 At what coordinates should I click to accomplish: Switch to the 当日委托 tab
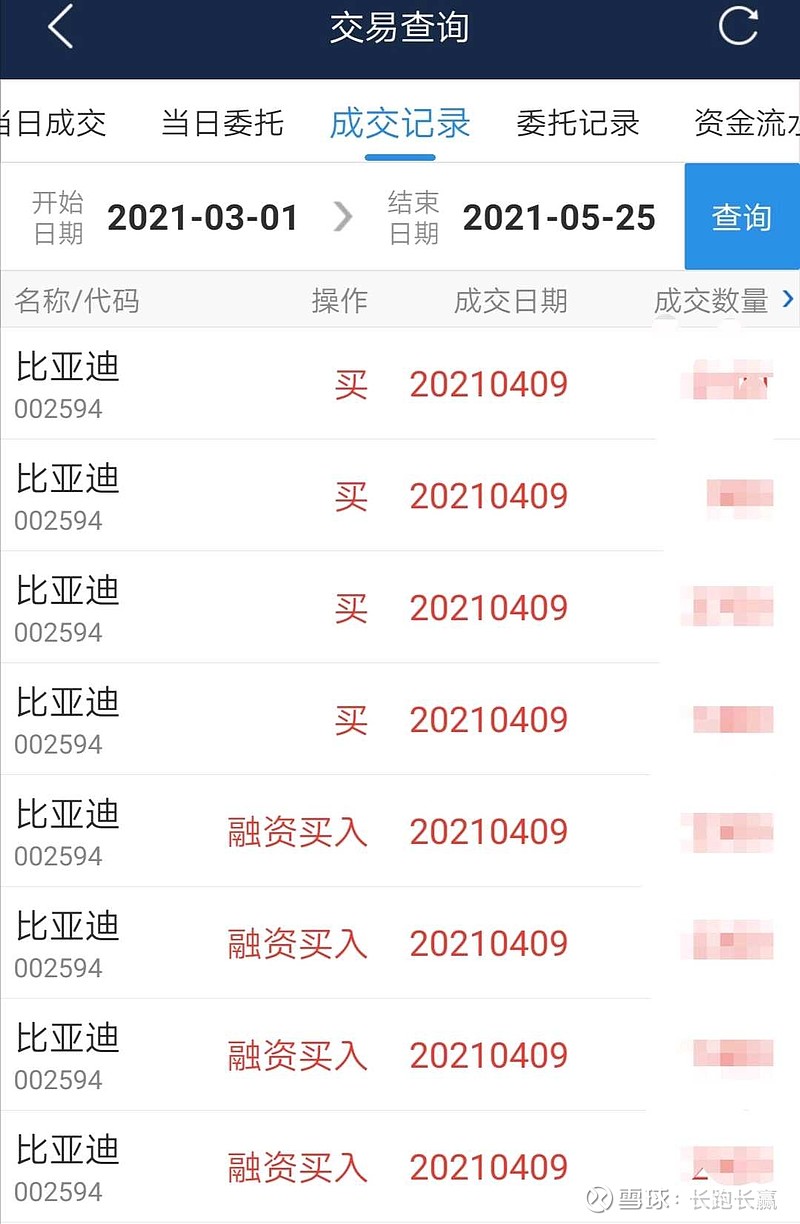[222, 123]
